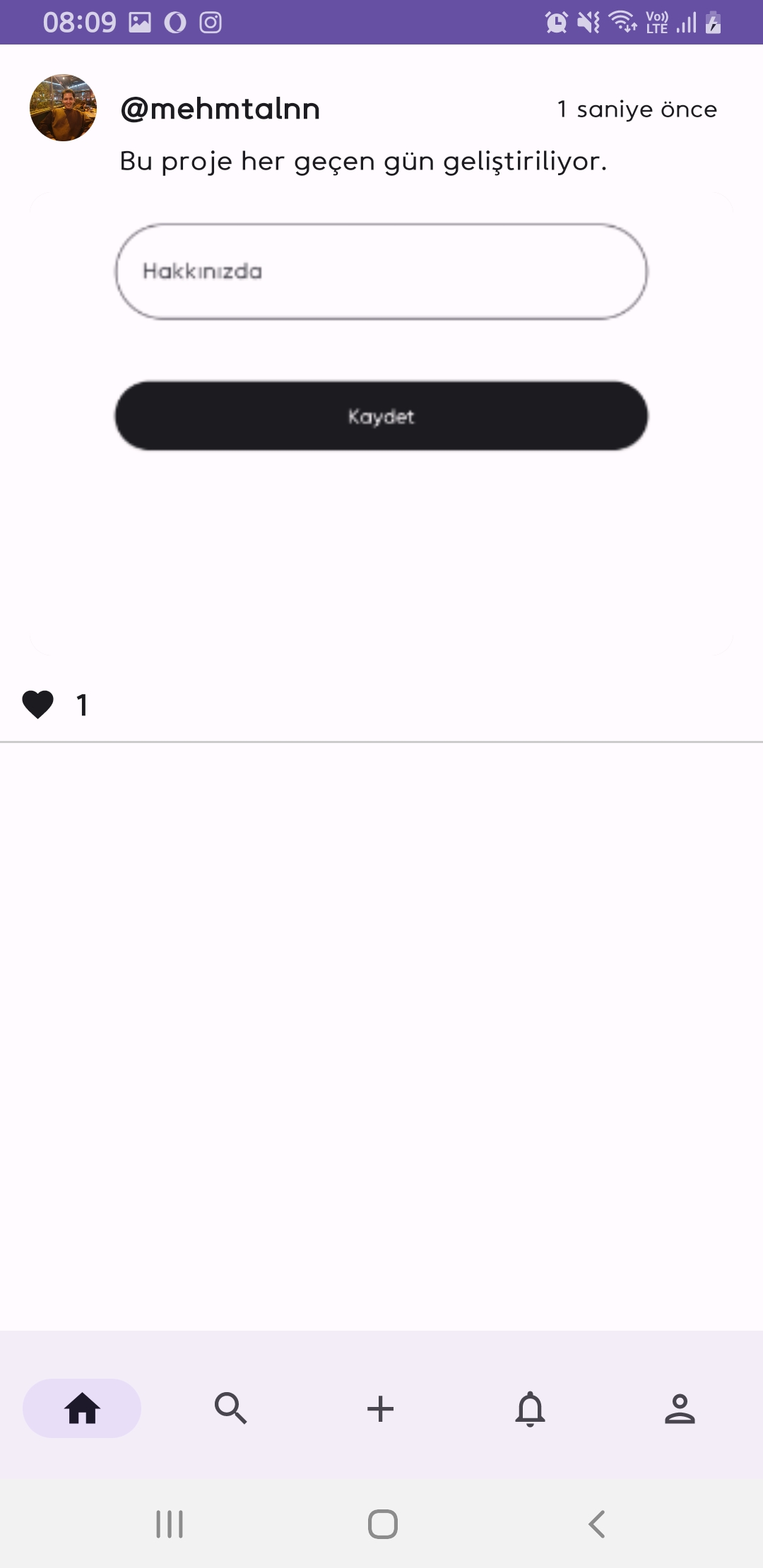Tap the Kaydet button
Viewport: 763px width, 1568px height.
(381, 416)
